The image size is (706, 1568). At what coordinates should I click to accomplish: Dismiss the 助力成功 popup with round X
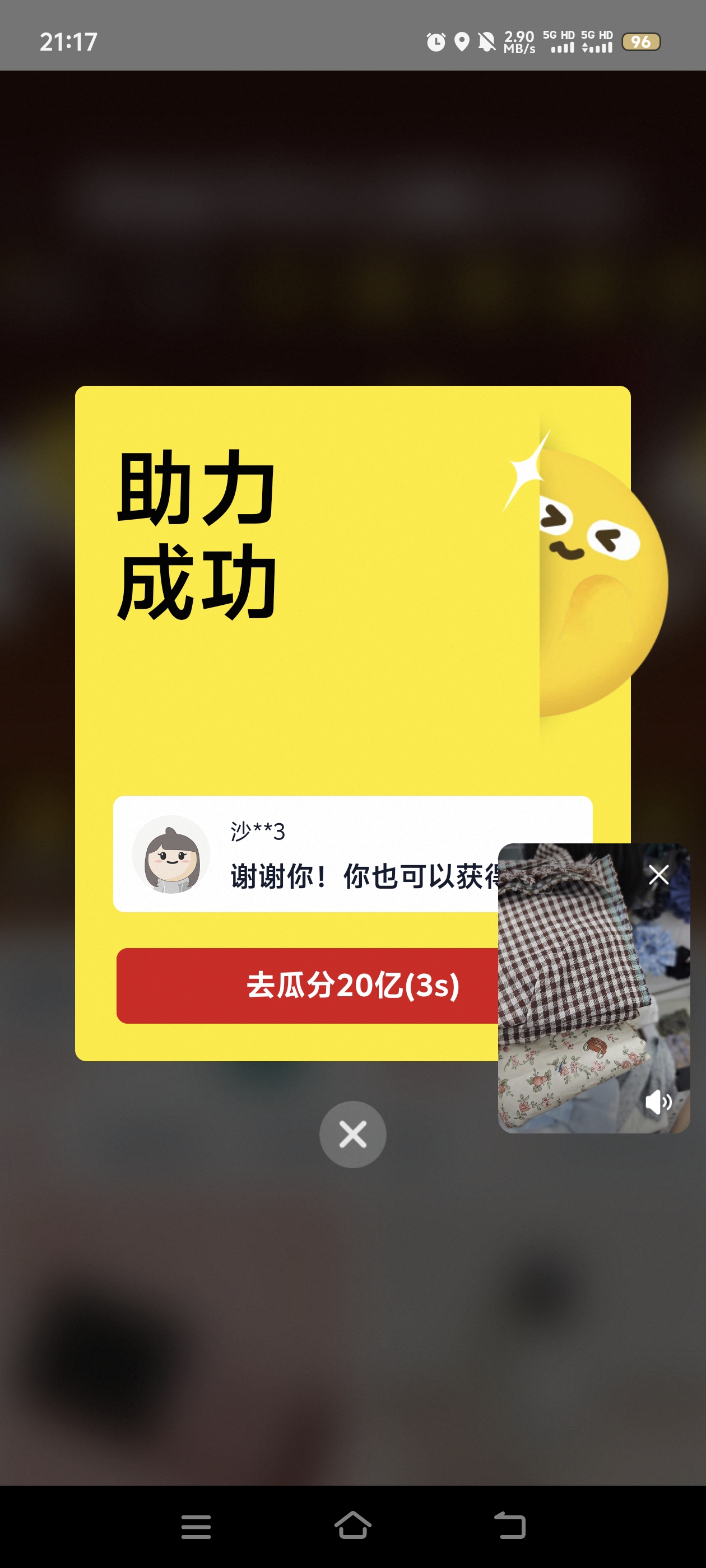(352, 1134)
